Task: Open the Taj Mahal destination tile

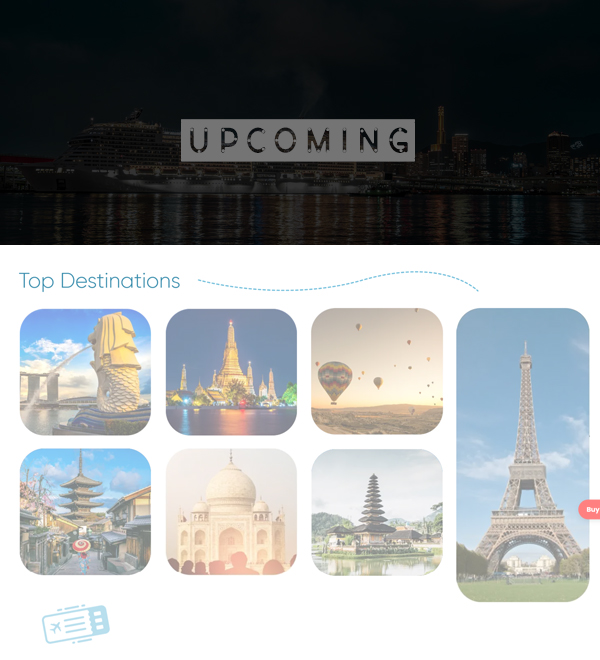Action: (231, 512)
